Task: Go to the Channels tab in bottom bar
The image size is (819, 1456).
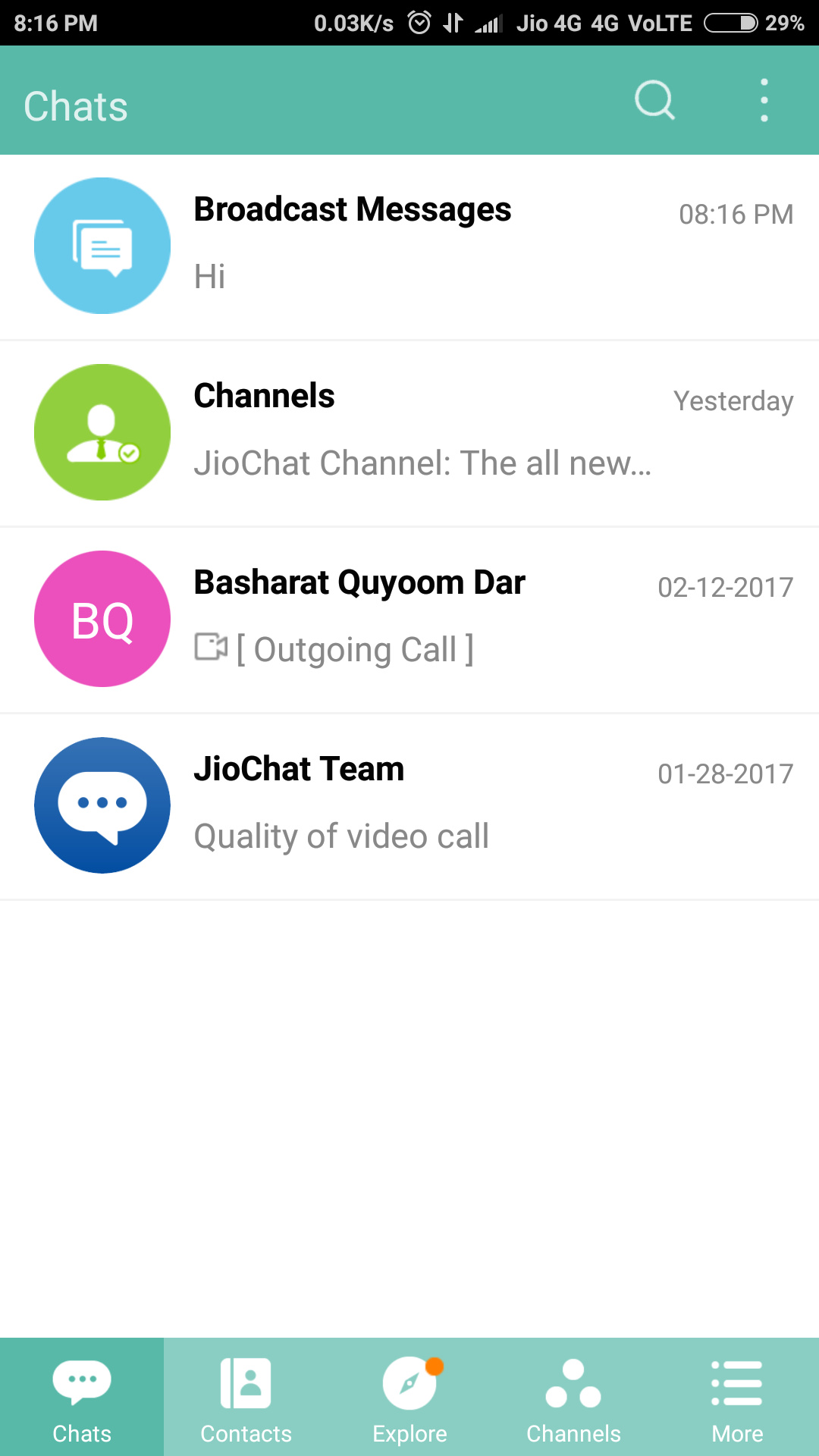Action: click(x=573, y=1398)
